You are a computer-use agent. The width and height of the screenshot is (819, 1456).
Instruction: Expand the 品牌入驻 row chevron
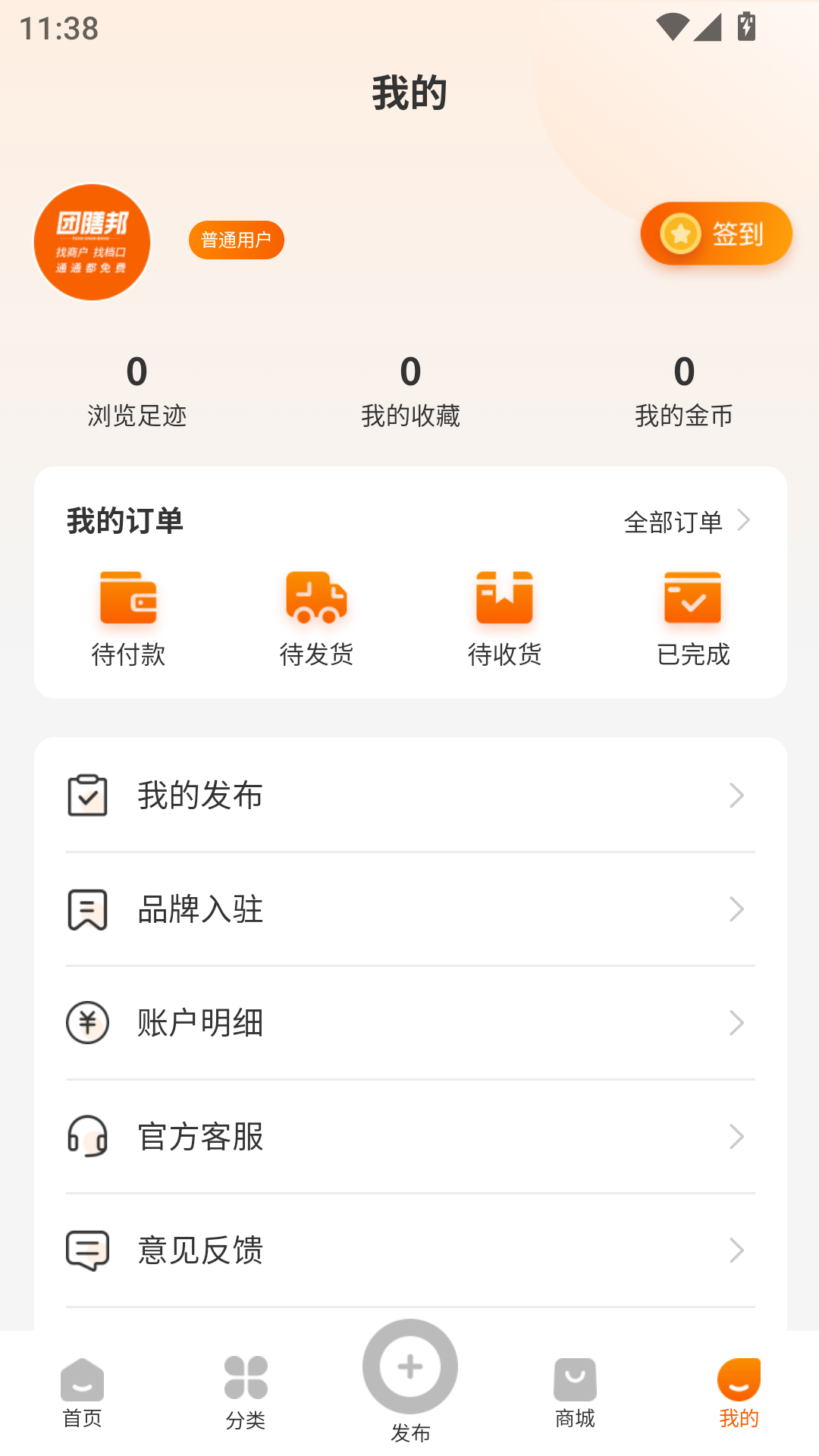click(737, 909)
